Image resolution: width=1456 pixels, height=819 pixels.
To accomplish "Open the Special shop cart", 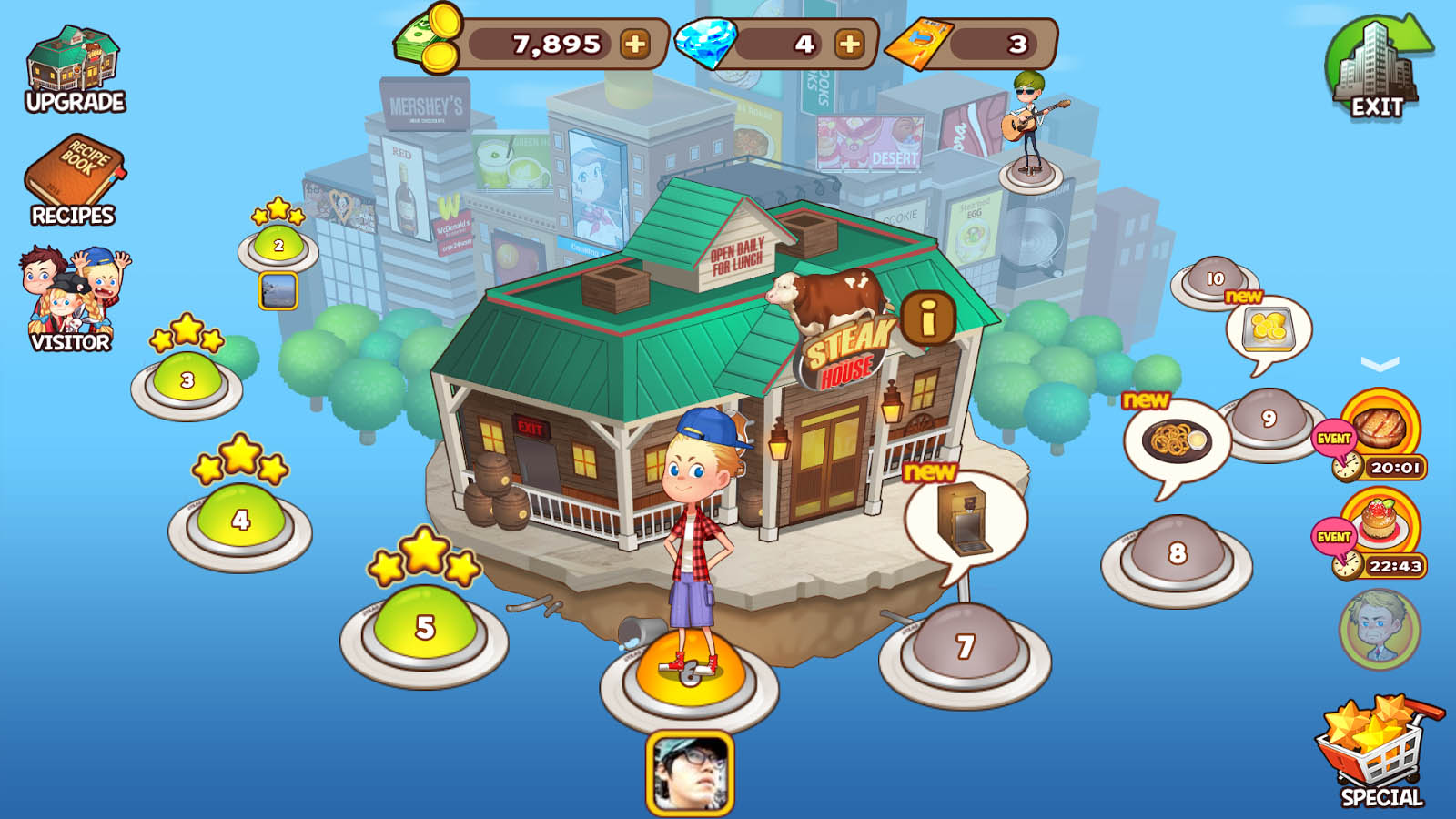I will click(x=1380, y=751).
